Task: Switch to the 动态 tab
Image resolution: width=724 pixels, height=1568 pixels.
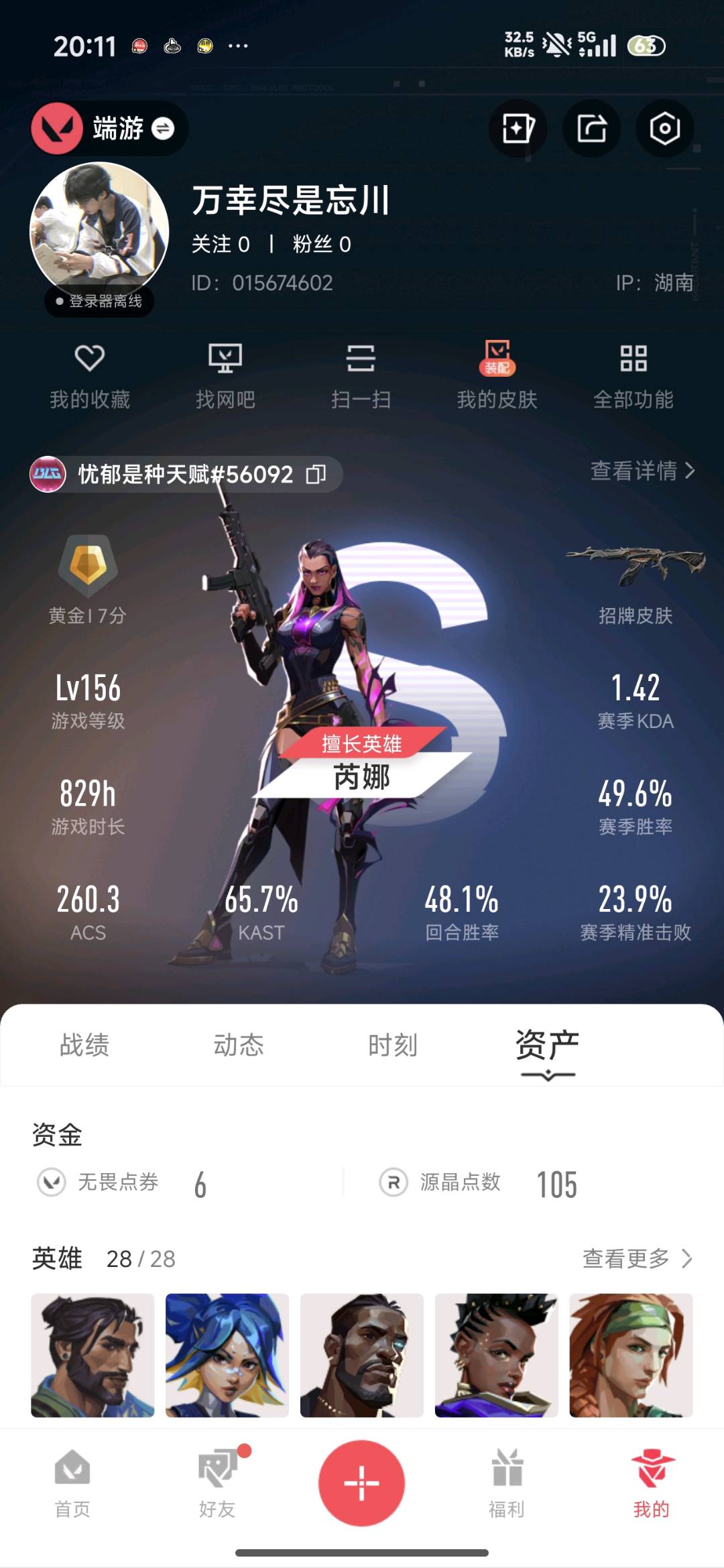Action: [239, 1044]
